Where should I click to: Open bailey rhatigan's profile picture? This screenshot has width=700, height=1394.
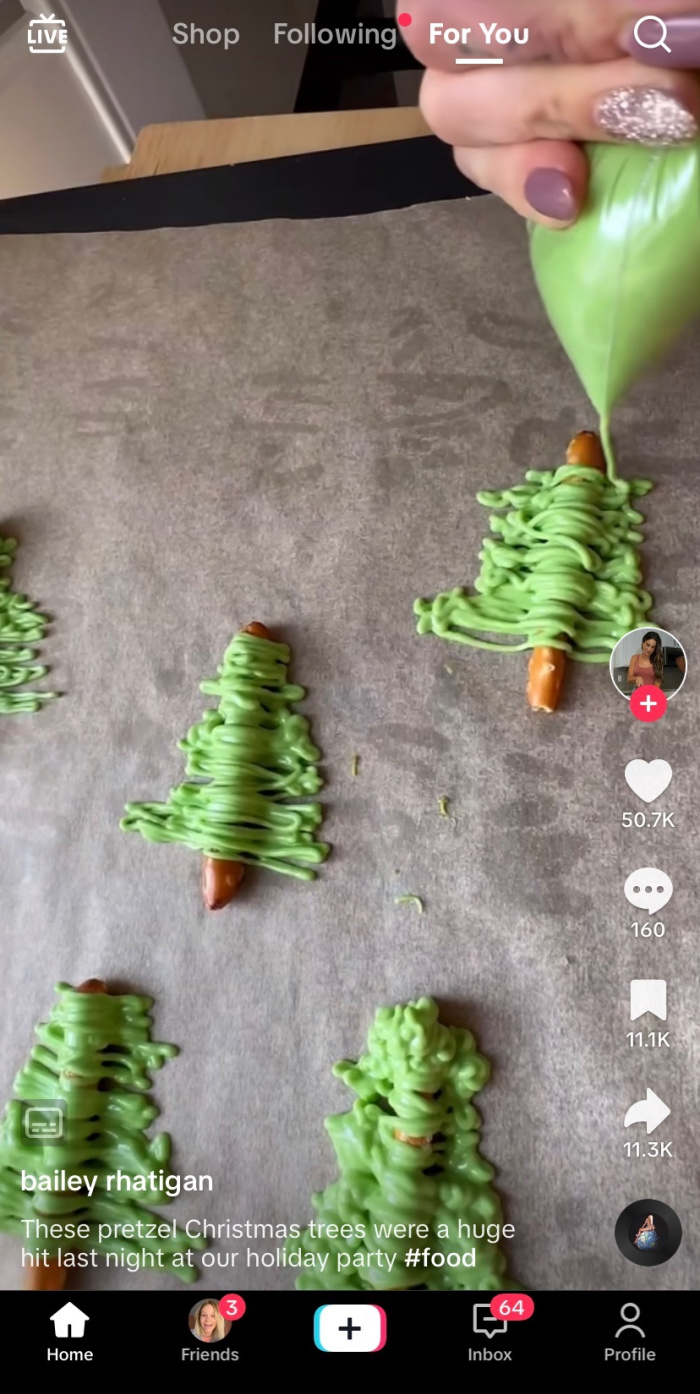click(648, 665)
